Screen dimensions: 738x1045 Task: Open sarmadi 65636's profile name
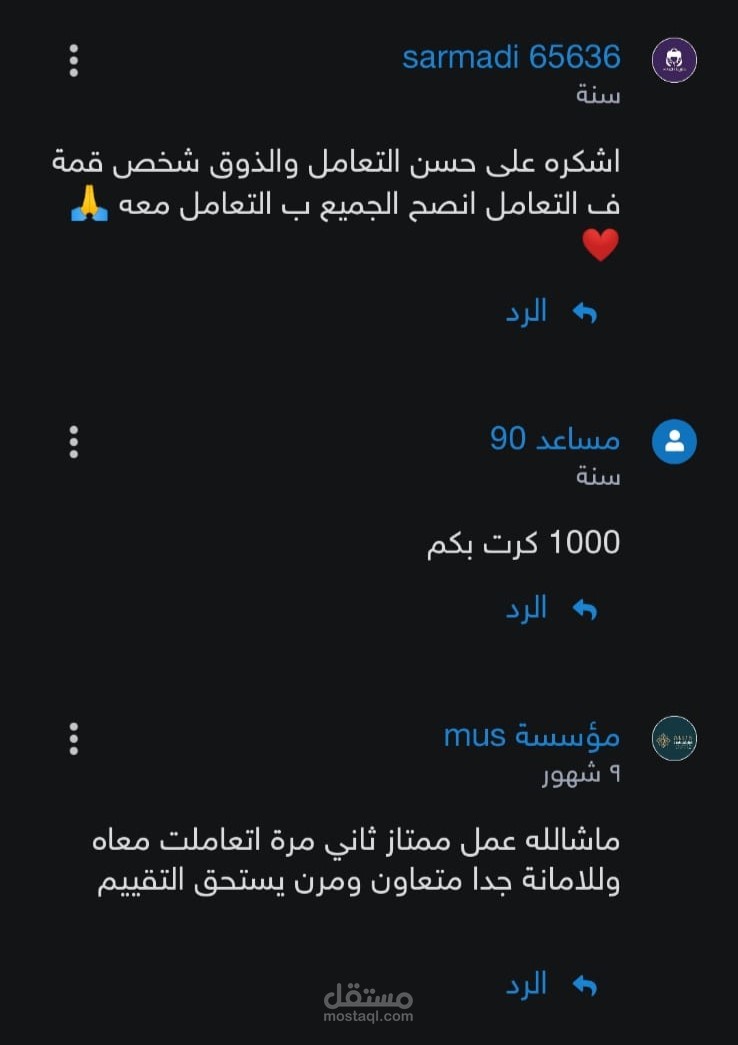tap(511, 57)
